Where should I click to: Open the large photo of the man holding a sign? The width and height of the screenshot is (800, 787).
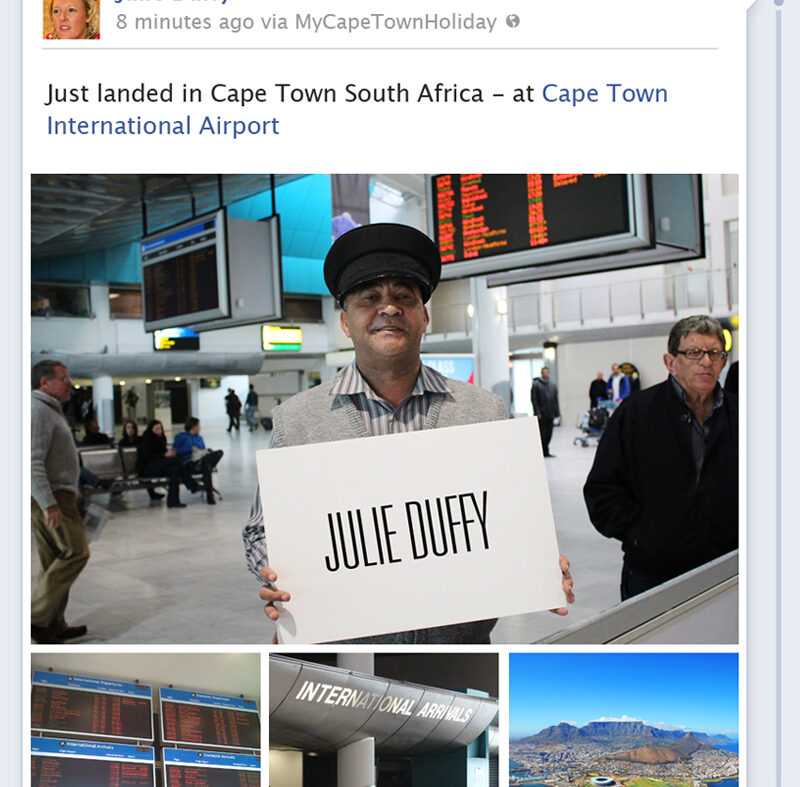coord(384,408)
